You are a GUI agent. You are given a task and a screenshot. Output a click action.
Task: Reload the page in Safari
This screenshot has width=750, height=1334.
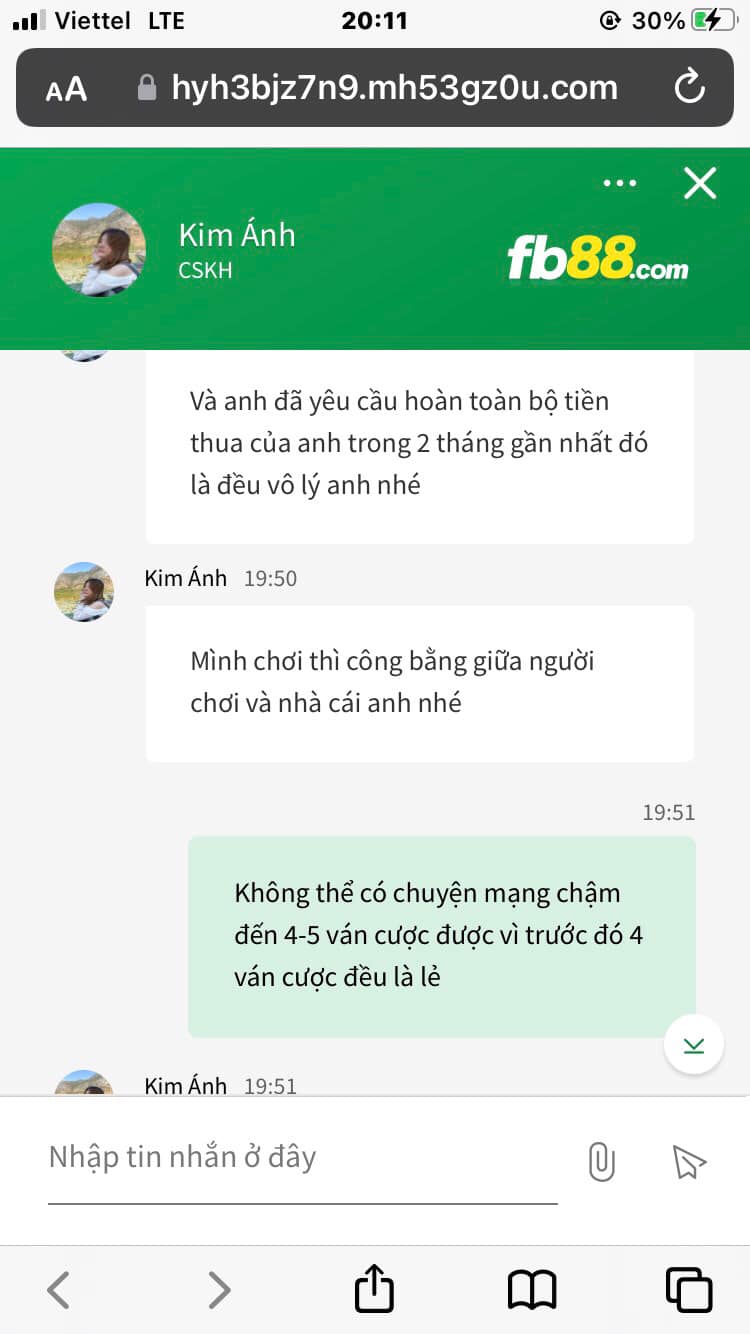690,88
